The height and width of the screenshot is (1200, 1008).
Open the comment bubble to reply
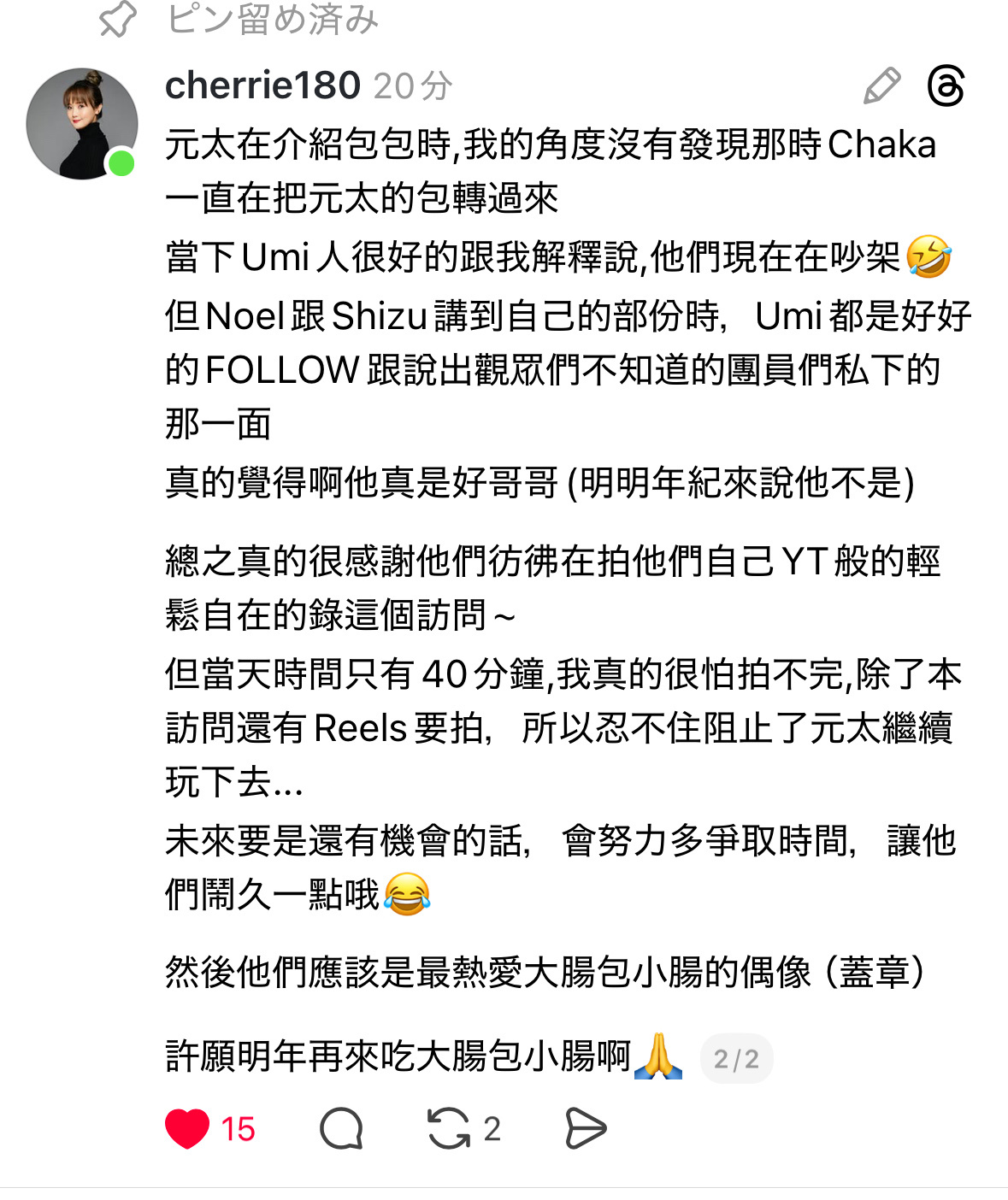341,1128
